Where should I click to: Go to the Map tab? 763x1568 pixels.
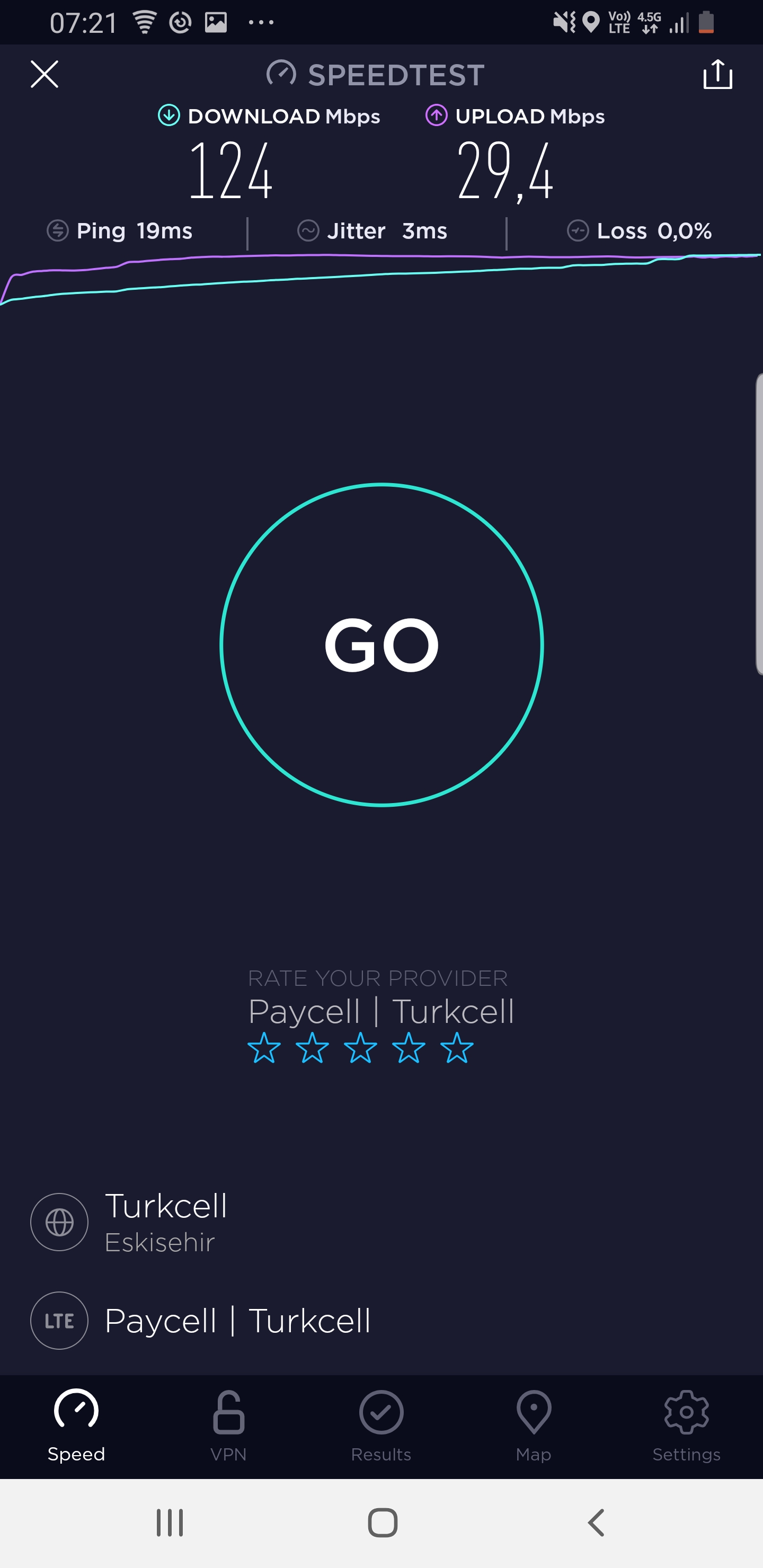[534, 1426]
